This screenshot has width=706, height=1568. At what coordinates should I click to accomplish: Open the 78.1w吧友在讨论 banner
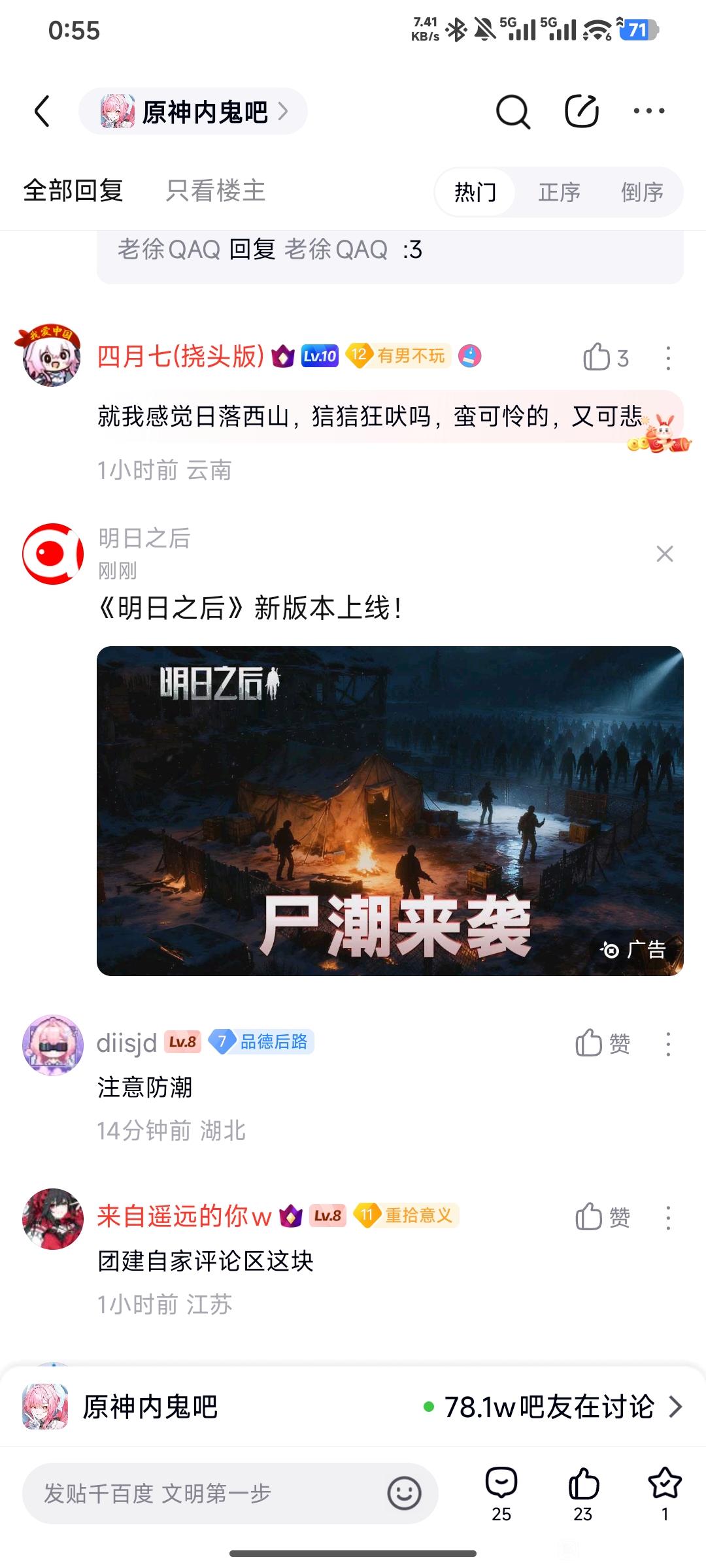[x=552, y=1407]
